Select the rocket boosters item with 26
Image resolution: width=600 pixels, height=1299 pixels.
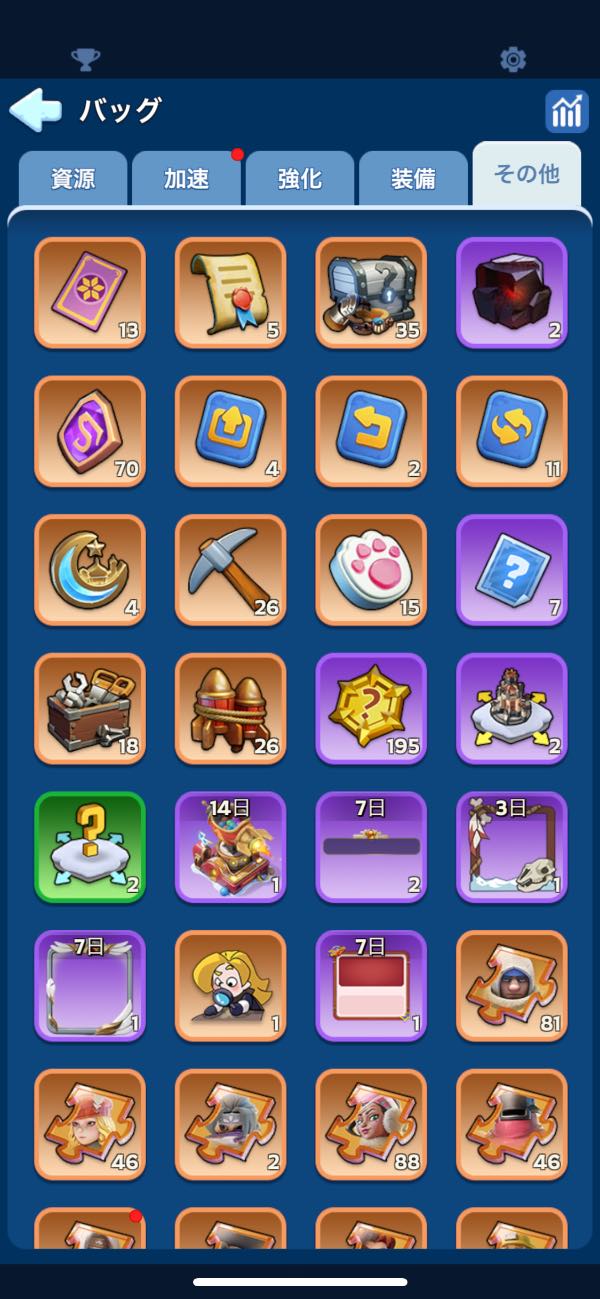230,709
